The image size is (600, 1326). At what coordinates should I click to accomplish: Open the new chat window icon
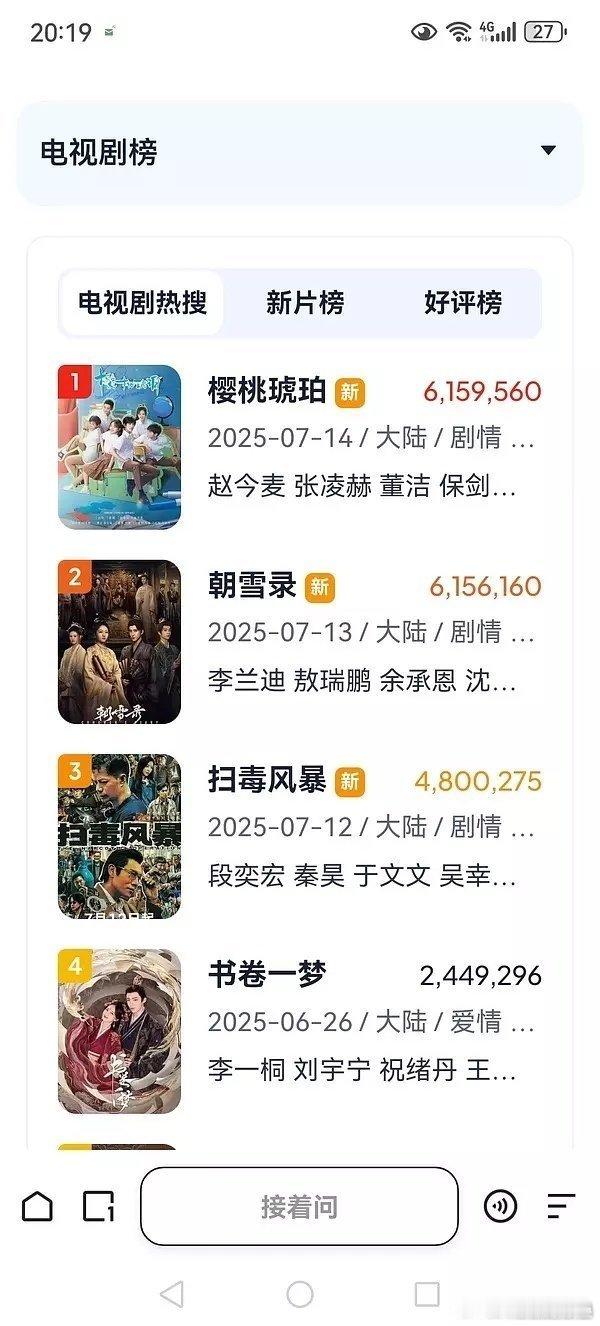click(98, 1207)
